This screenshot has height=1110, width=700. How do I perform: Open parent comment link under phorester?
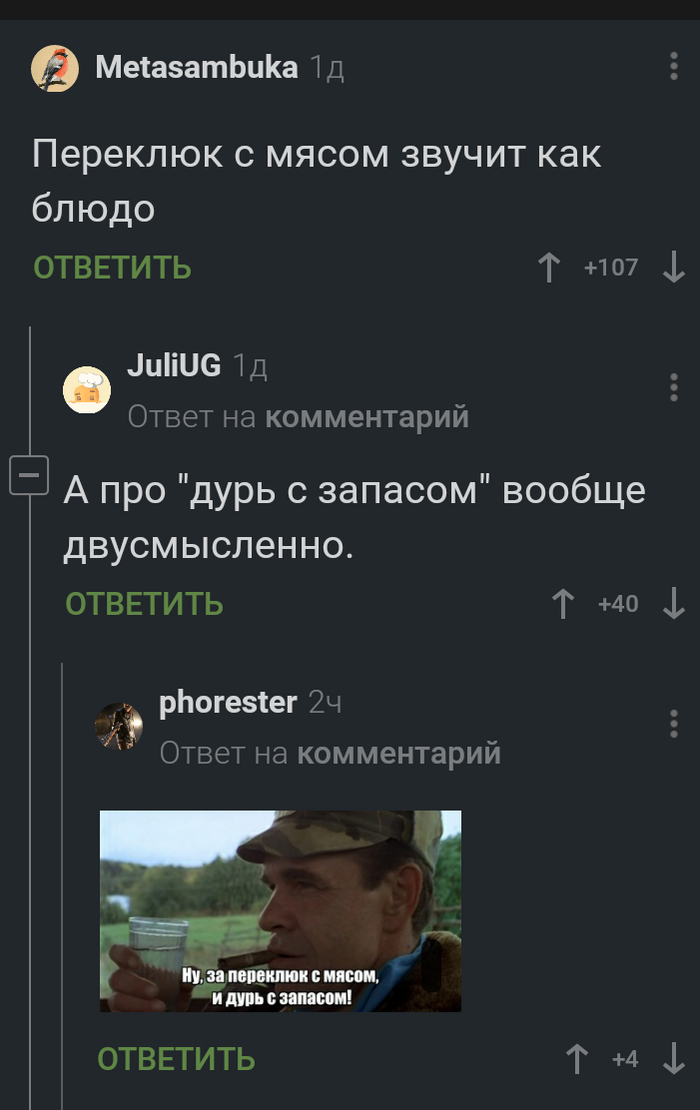[398, 752]
